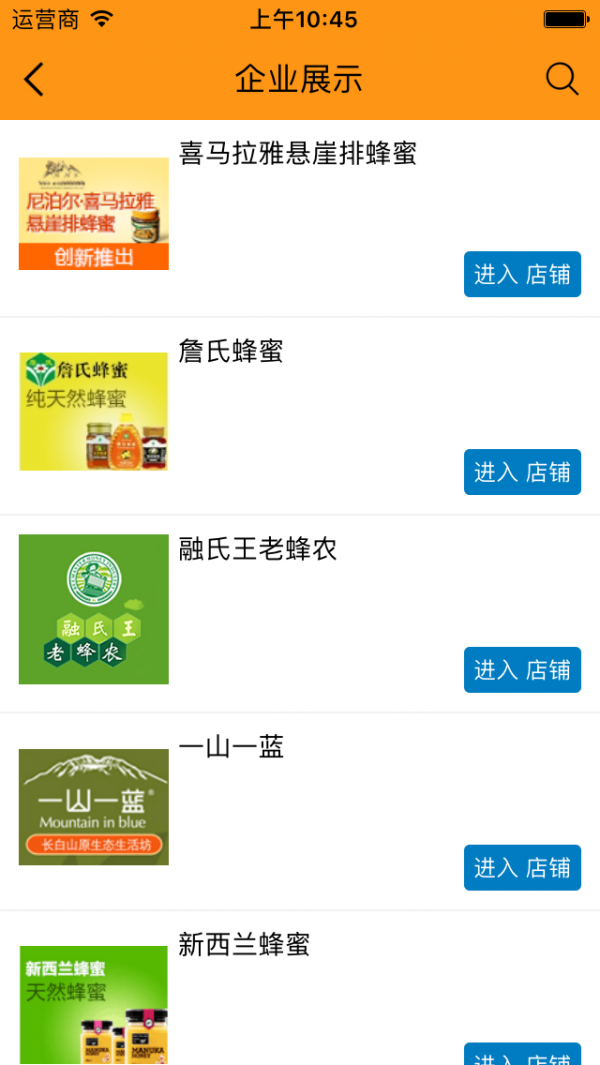Open the search magnifier icon
The height and width of the screenshot is (1065, 600).
pyautogui.click(x=562, y=79)
